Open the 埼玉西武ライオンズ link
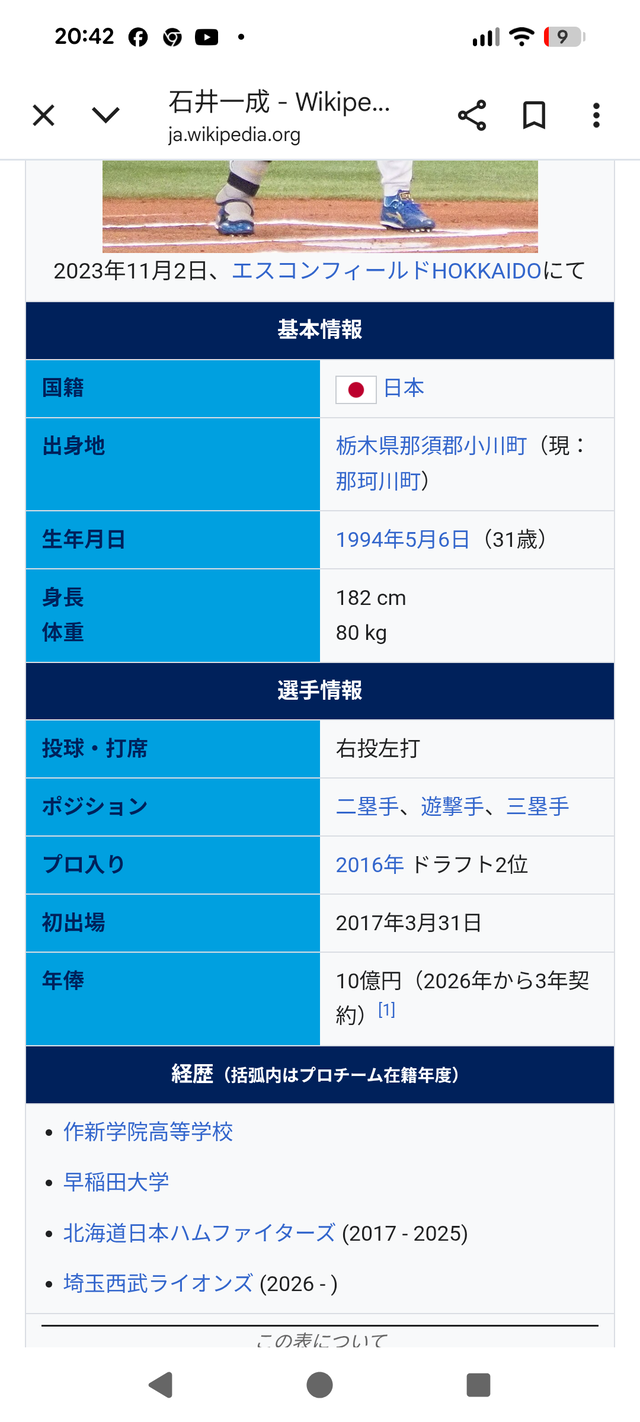Screen dimensions: 640x1422 [158, 1284]
